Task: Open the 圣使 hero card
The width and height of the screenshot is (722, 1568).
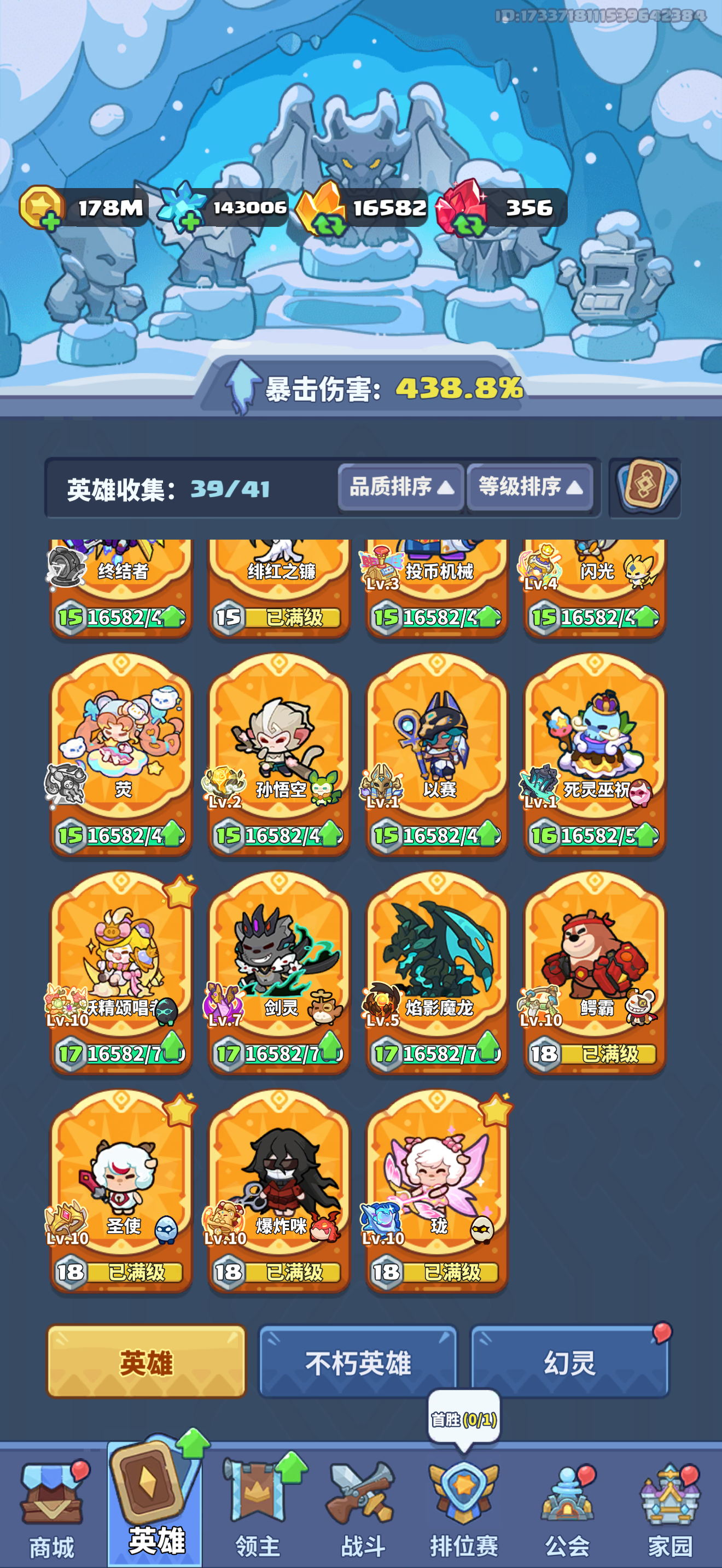Action: [x=121, y=1191]
